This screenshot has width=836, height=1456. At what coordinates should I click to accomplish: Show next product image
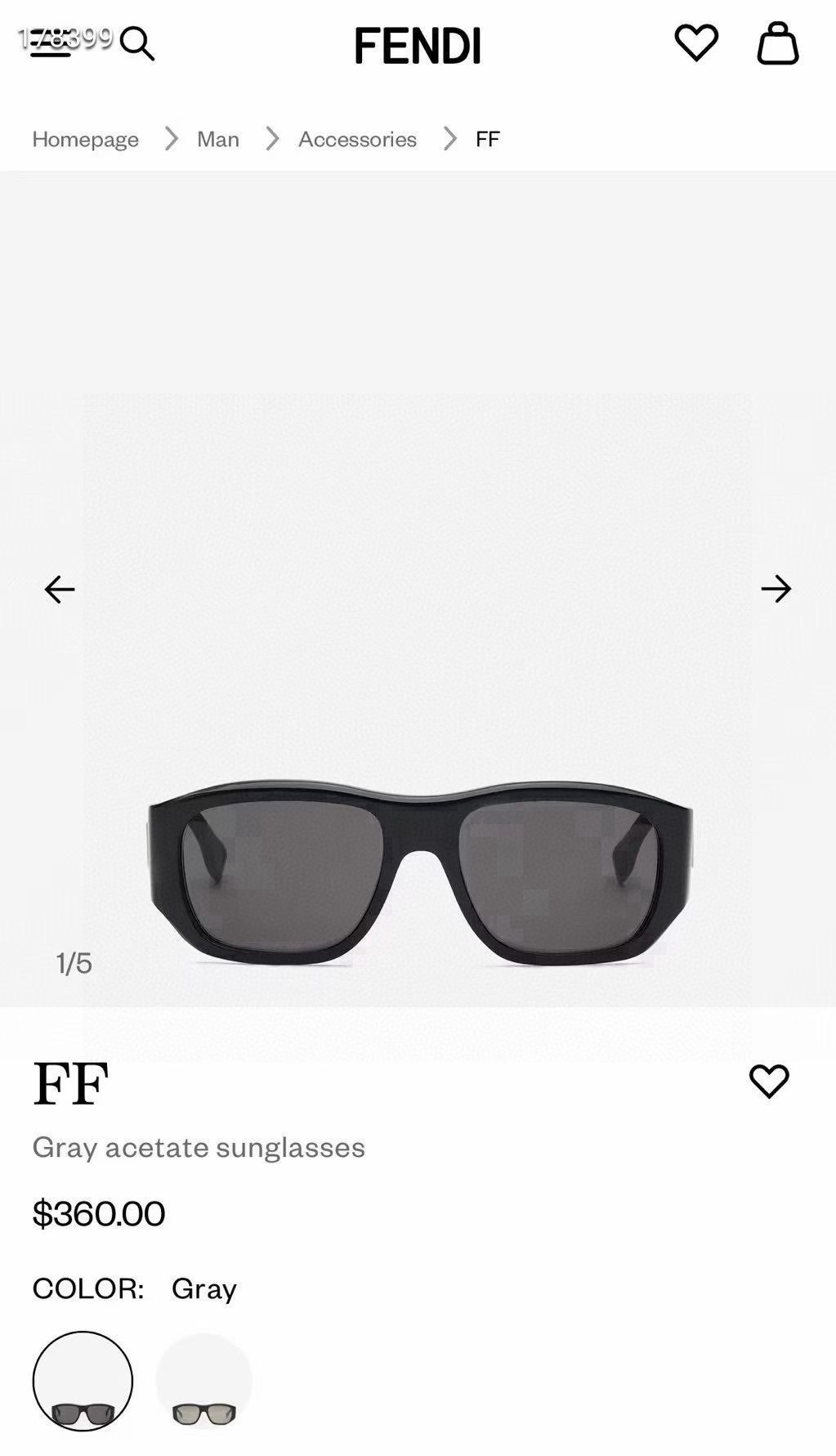pyautogui.click(x=776, y=589)
